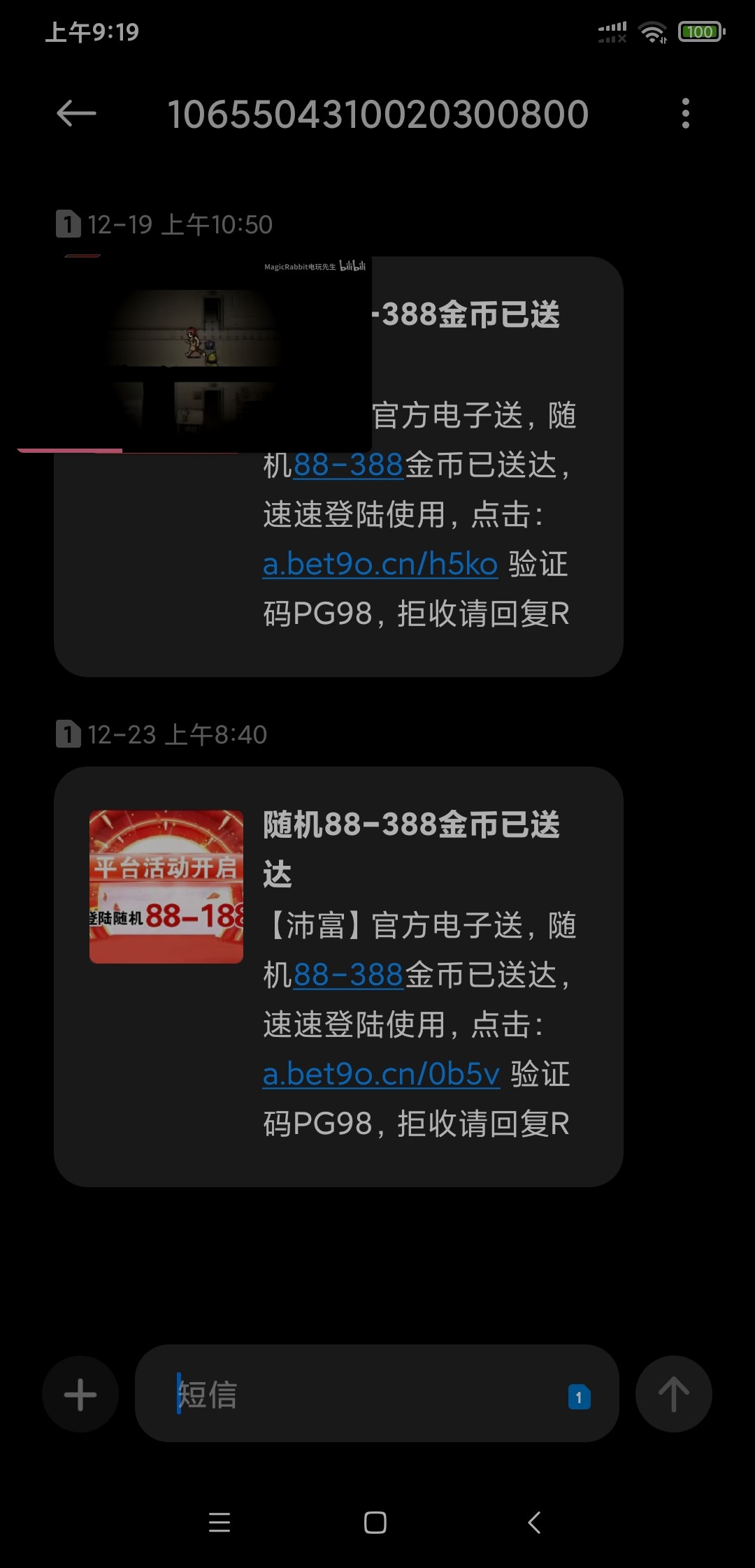Open the overflow menu
The height and width of the screenshot is (1568, 755).
(x=685, y=113)
